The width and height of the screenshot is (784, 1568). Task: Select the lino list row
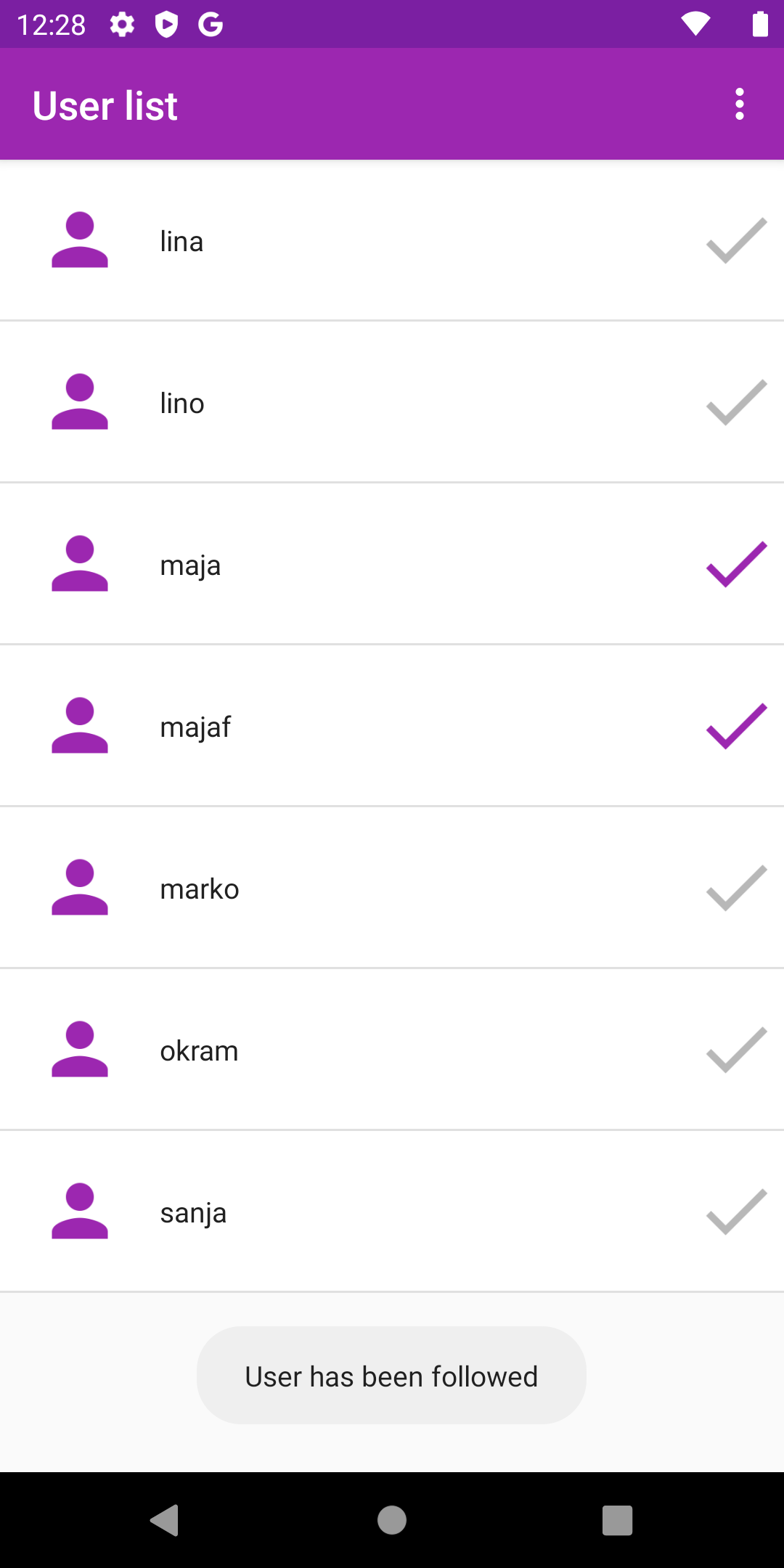point(392,403)
